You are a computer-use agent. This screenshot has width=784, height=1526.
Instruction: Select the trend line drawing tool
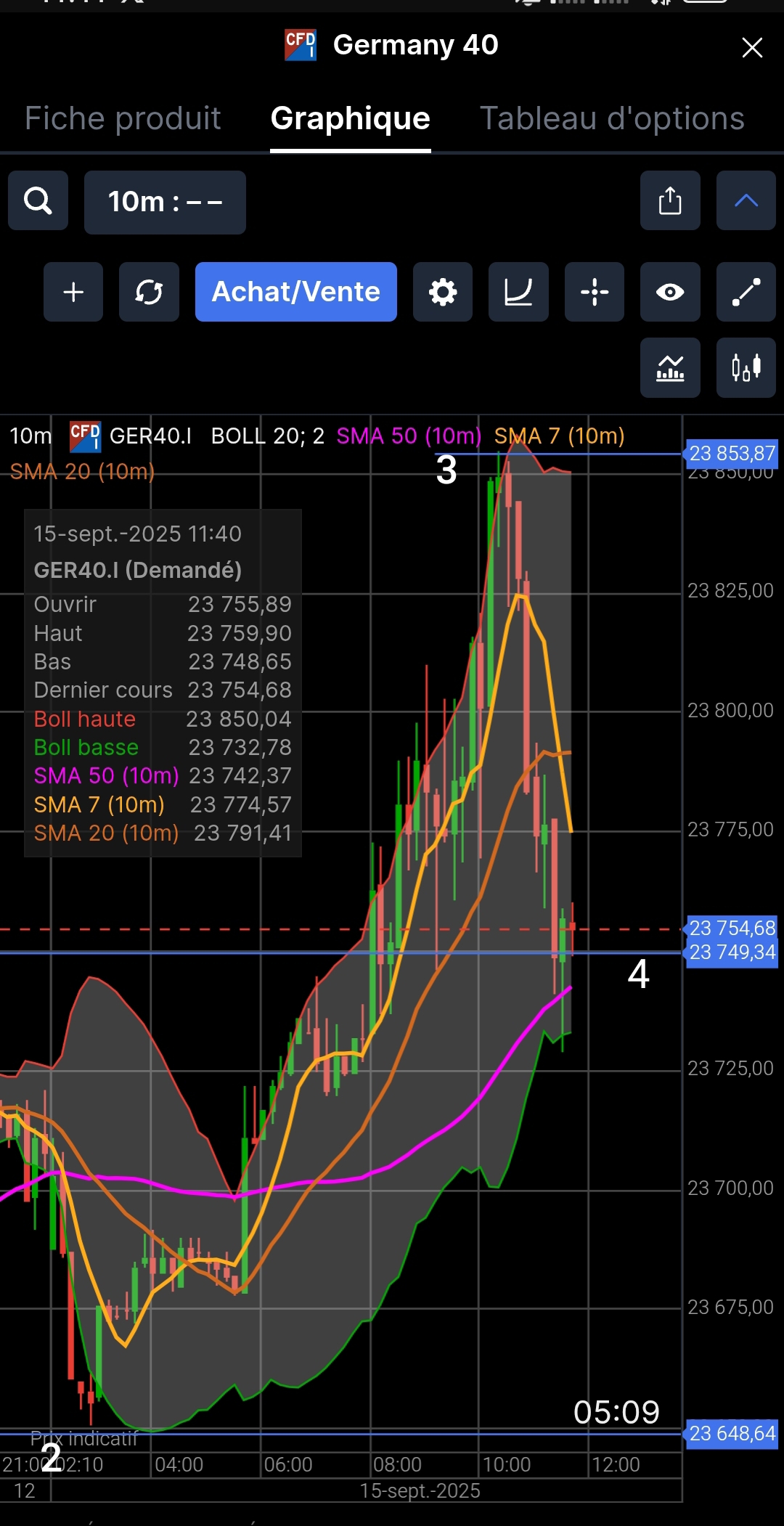[746, 292]
